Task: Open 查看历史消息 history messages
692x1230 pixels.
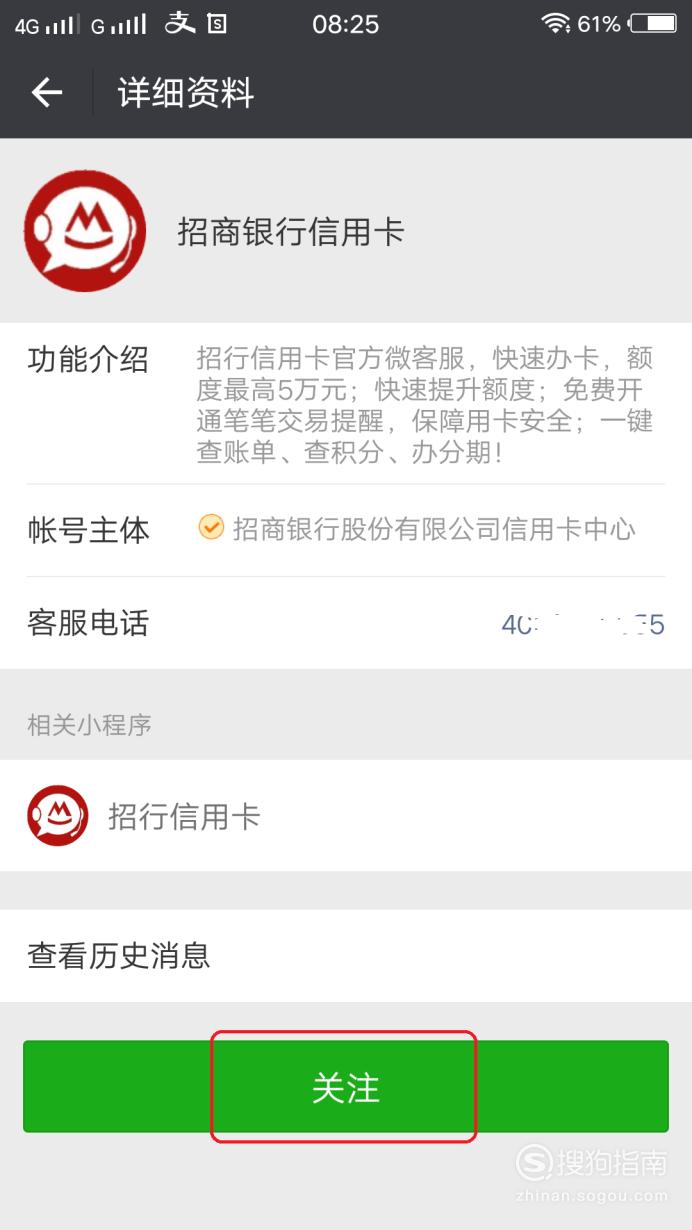Action: click(346, 955)
